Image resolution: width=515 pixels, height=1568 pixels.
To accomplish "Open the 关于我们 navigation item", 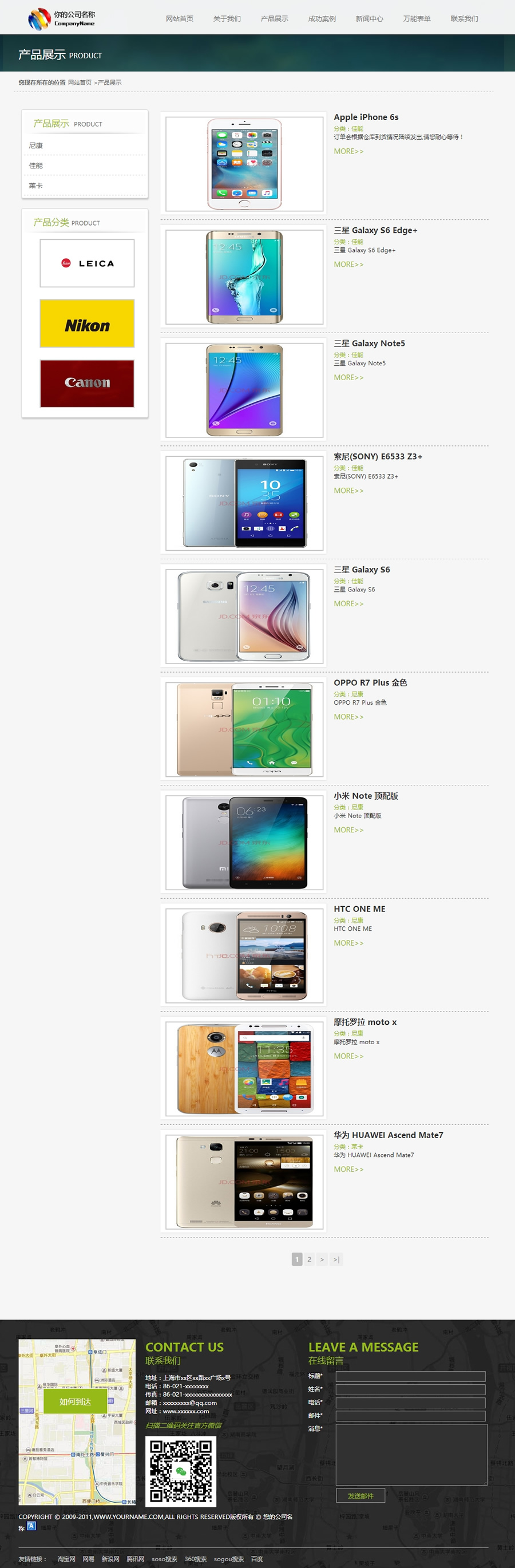I will pos(227,19).
